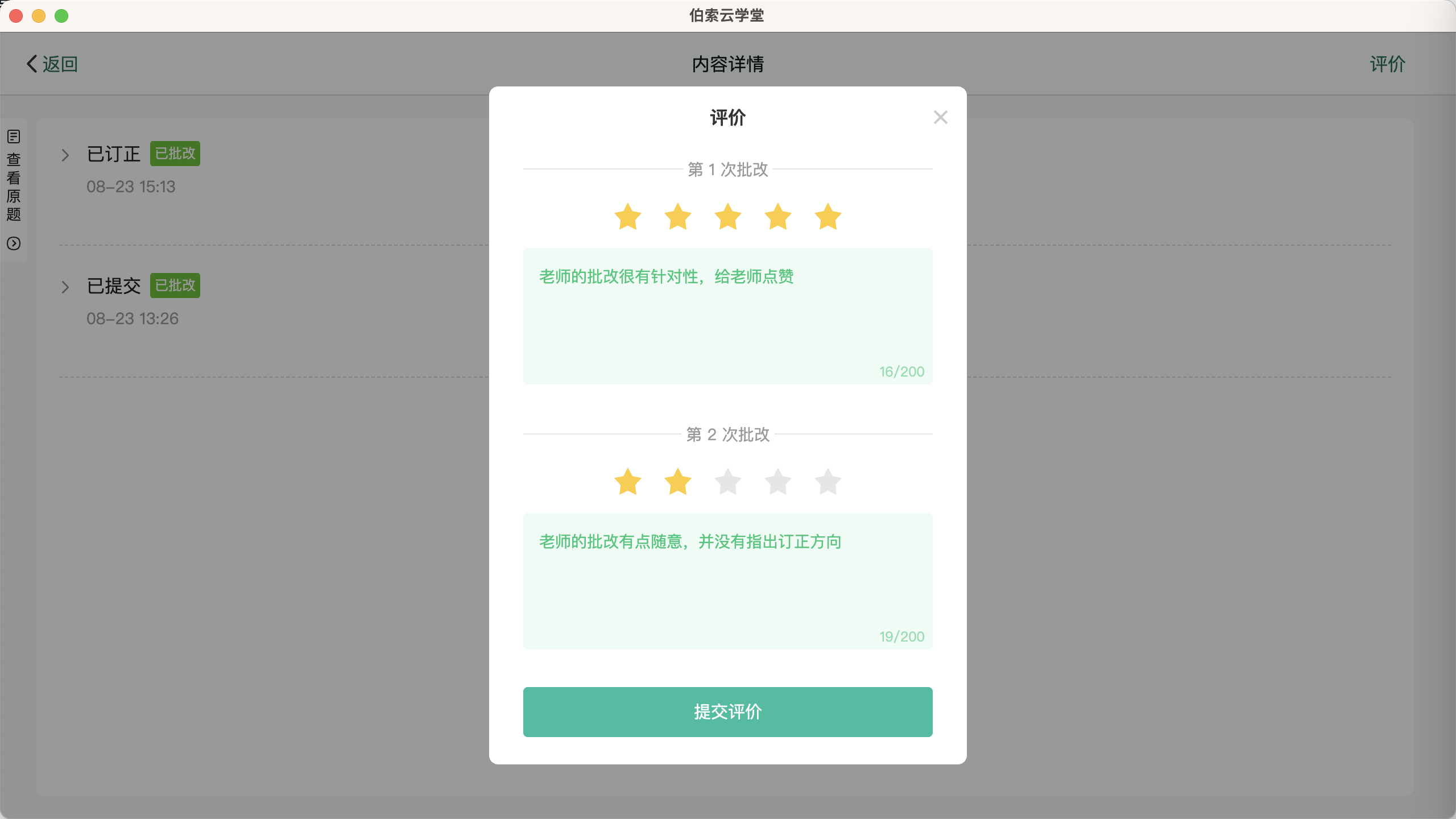Viewport: 1456px width, 819px height.
Task: Close the 评价 dialog
Action: click(x=940, y=117)
